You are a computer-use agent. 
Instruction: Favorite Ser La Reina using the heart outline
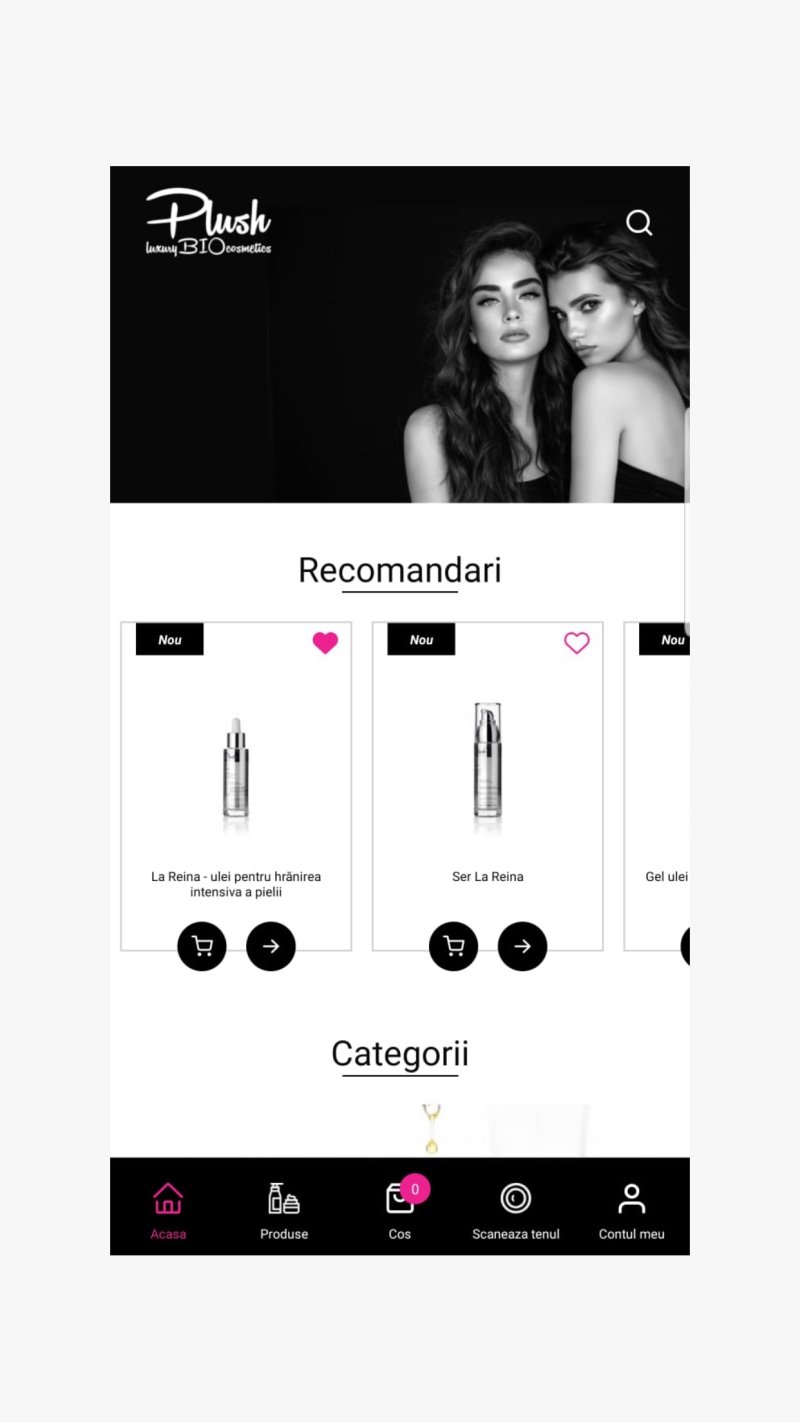pyautogui.click(x=577, y=643)
